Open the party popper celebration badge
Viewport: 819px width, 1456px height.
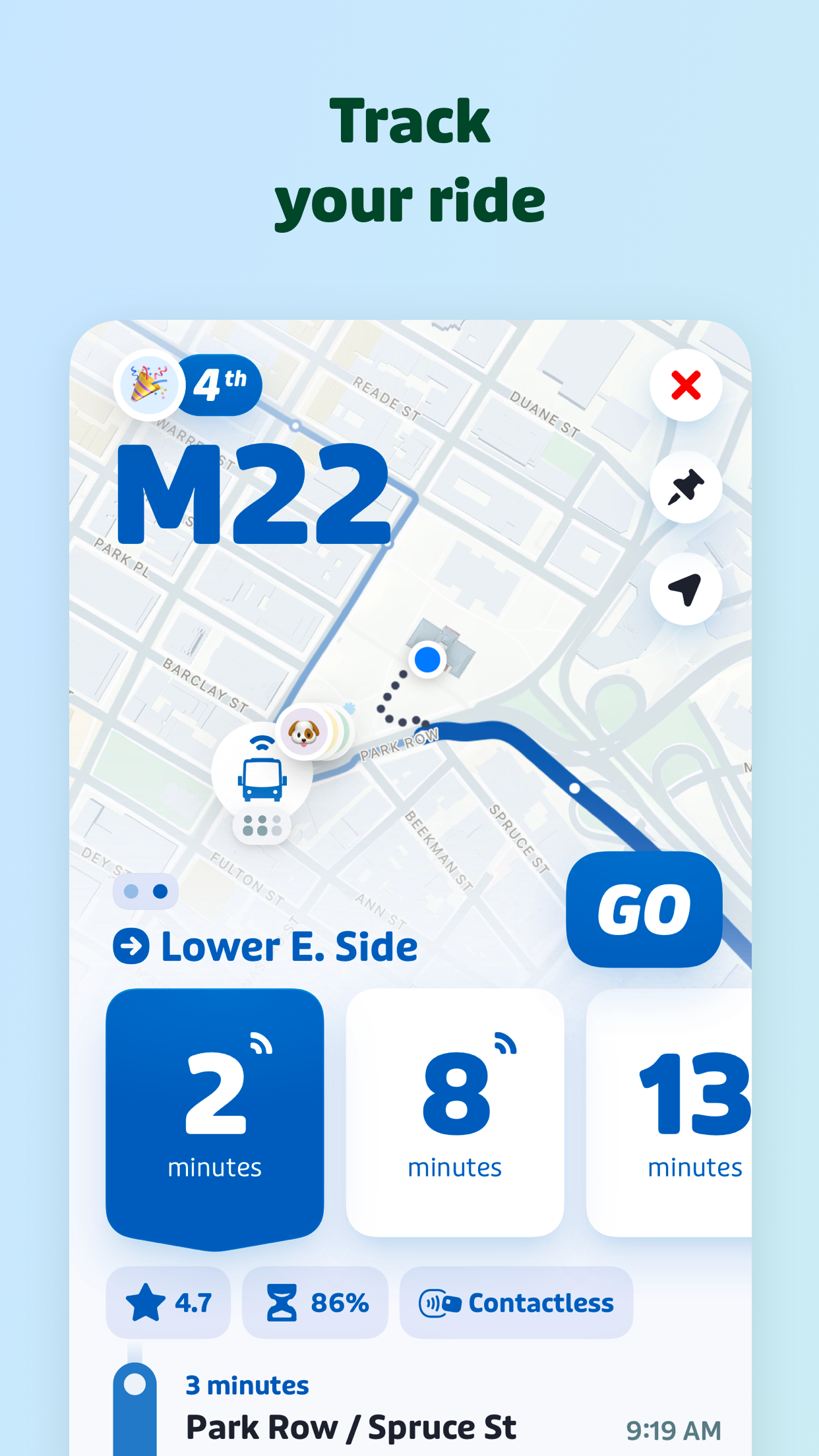click(149, 384)
